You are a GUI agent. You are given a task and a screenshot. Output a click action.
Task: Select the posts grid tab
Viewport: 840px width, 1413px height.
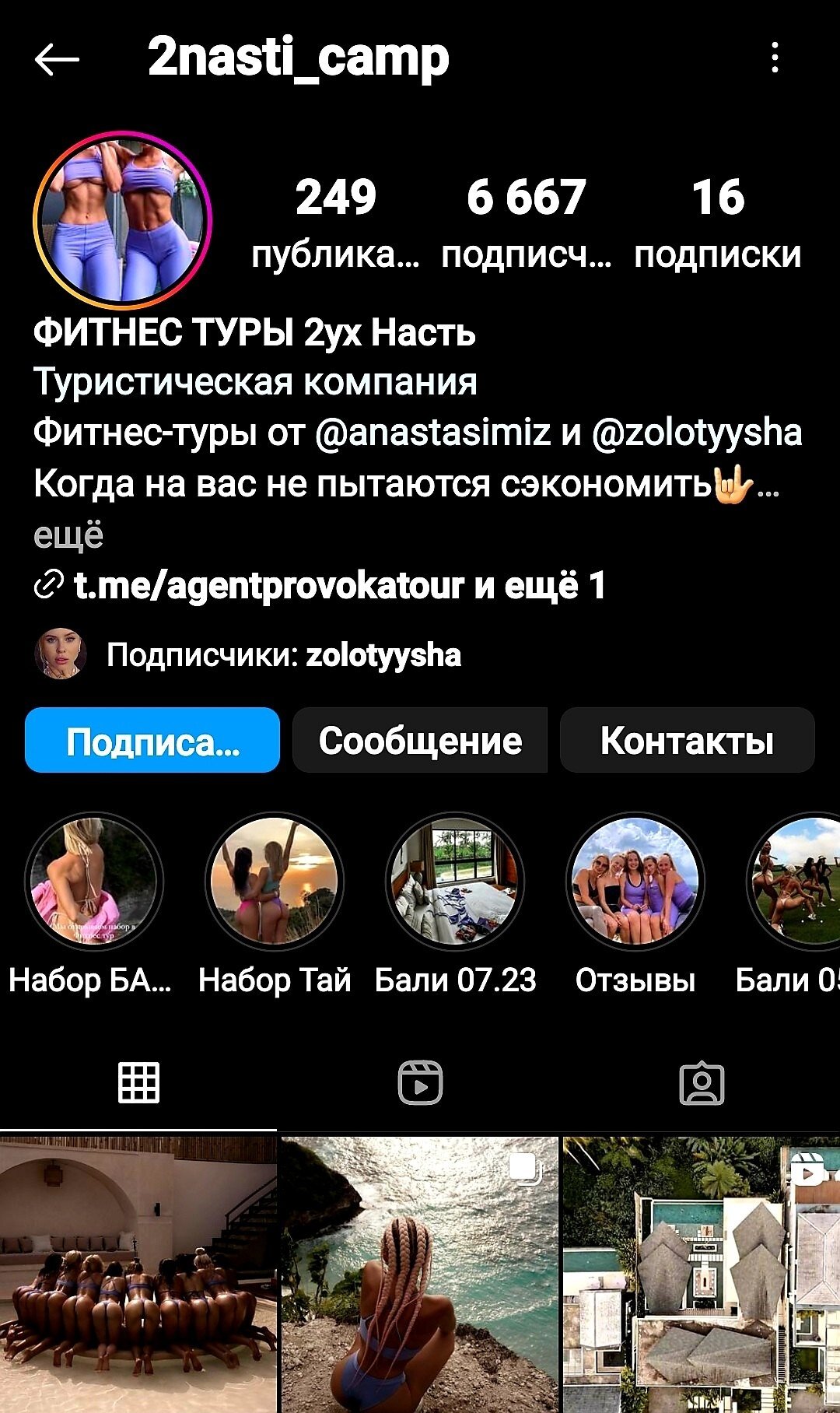138,1082
